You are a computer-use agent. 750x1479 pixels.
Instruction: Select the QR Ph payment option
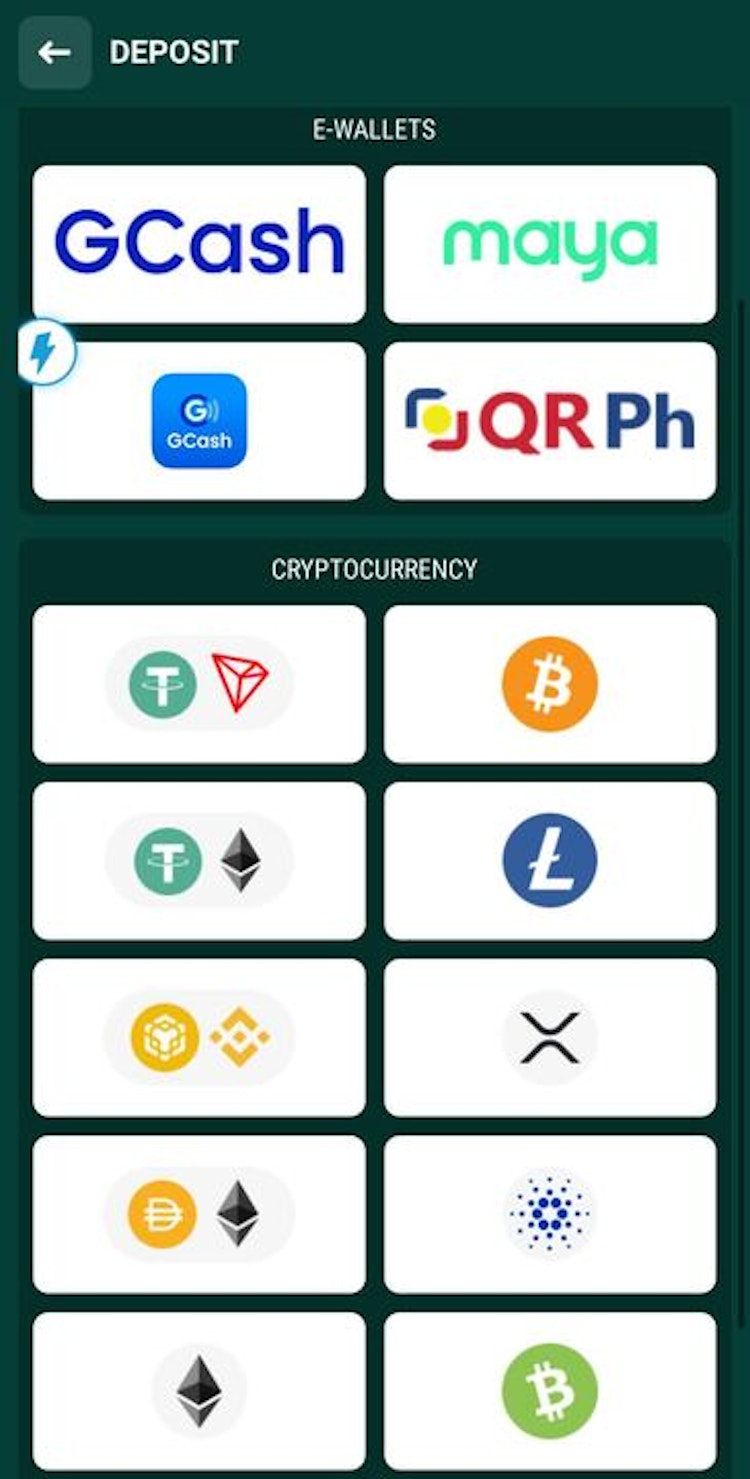coord(551,419)
